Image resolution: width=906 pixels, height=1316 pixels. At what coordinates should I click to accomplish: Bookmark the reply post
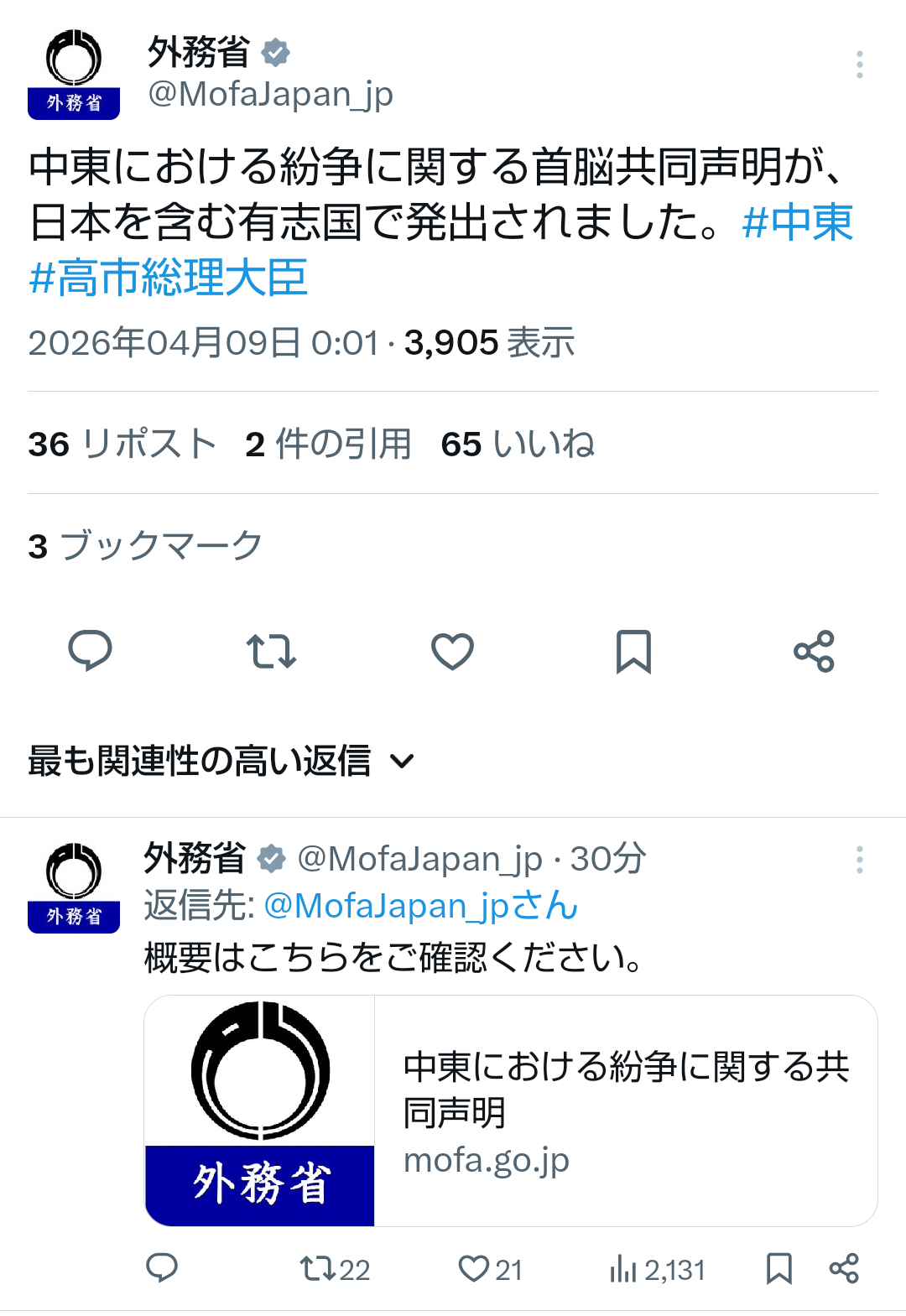tap(778, 1268)
